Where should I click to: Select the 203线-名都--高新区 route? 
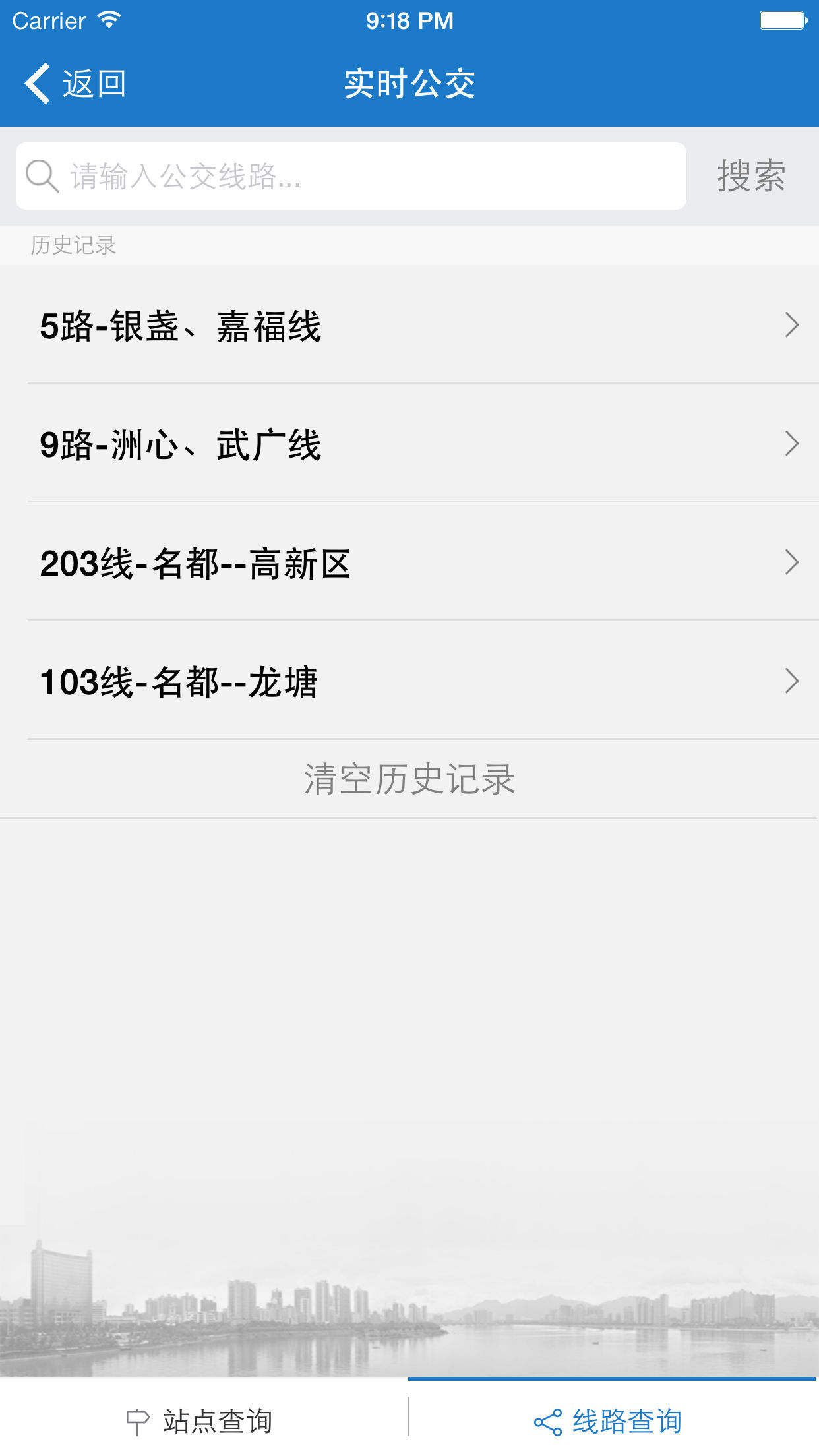(409, 562)
